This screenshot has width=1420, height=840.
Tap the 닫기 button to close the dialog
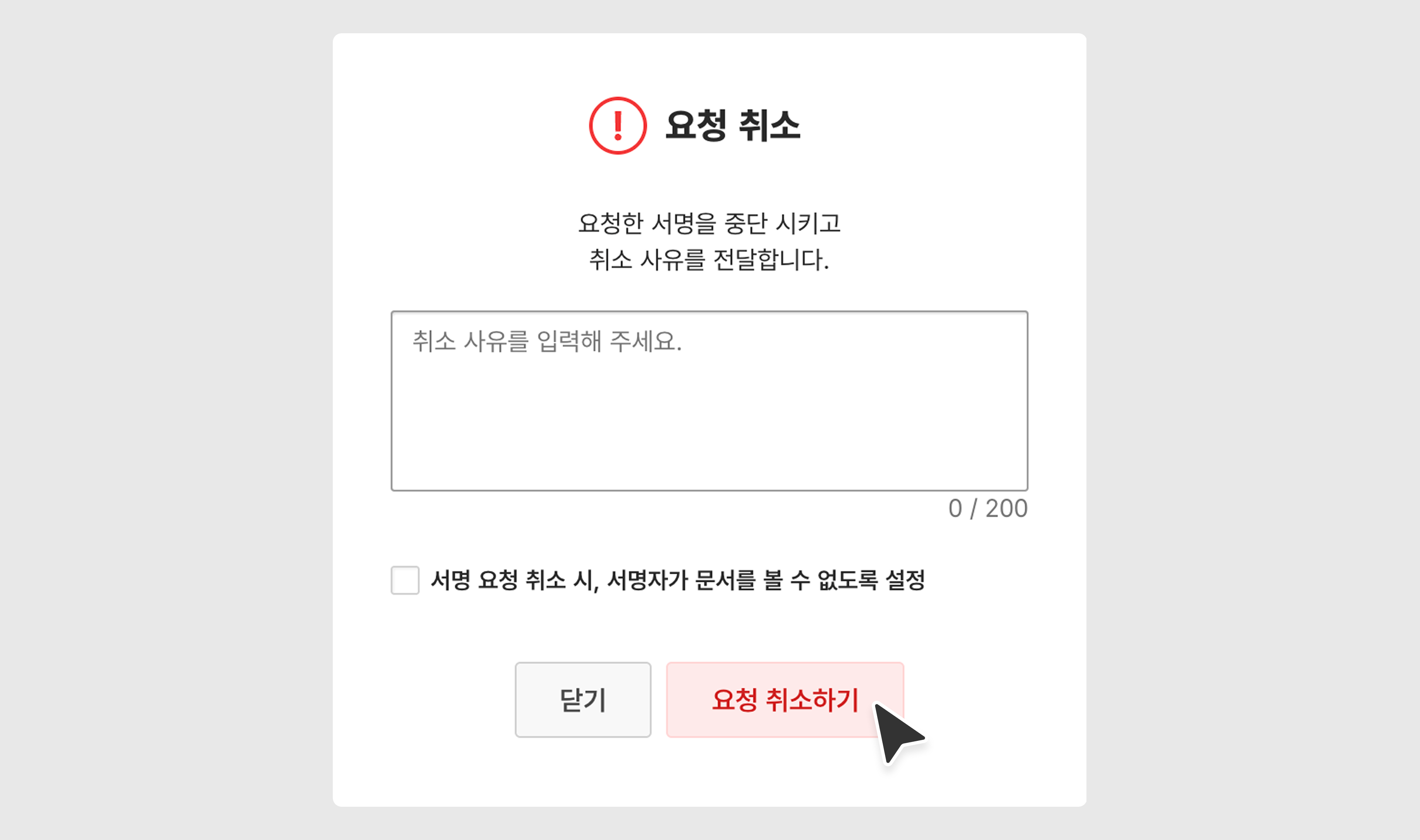pos(582,700)
